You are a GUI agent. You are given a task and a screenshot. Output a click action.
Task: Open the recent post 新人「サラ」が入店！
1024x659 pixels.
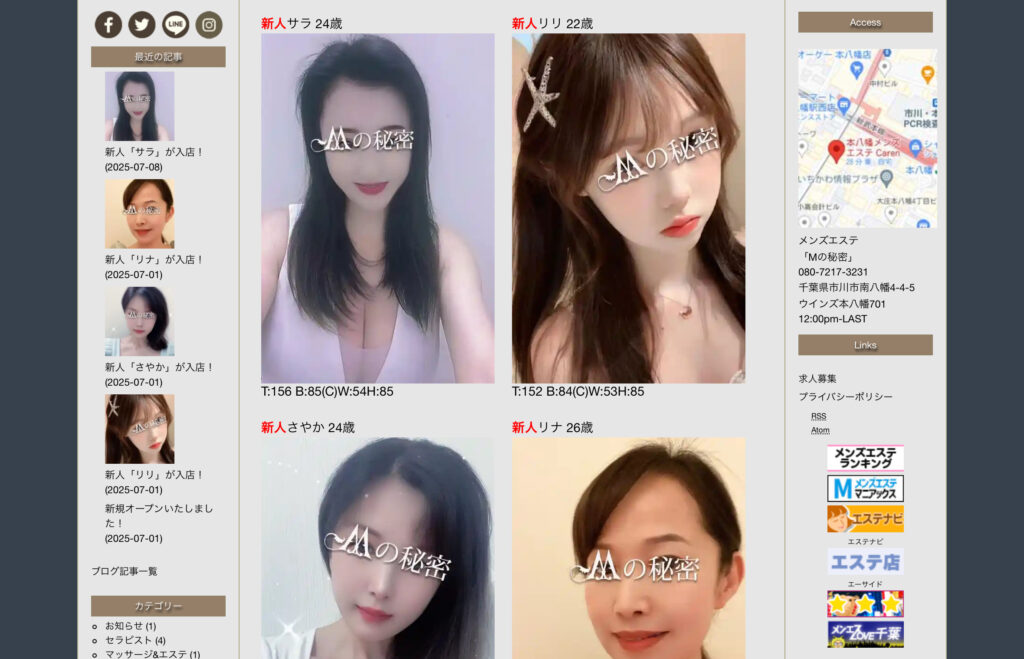pos(154,152)
